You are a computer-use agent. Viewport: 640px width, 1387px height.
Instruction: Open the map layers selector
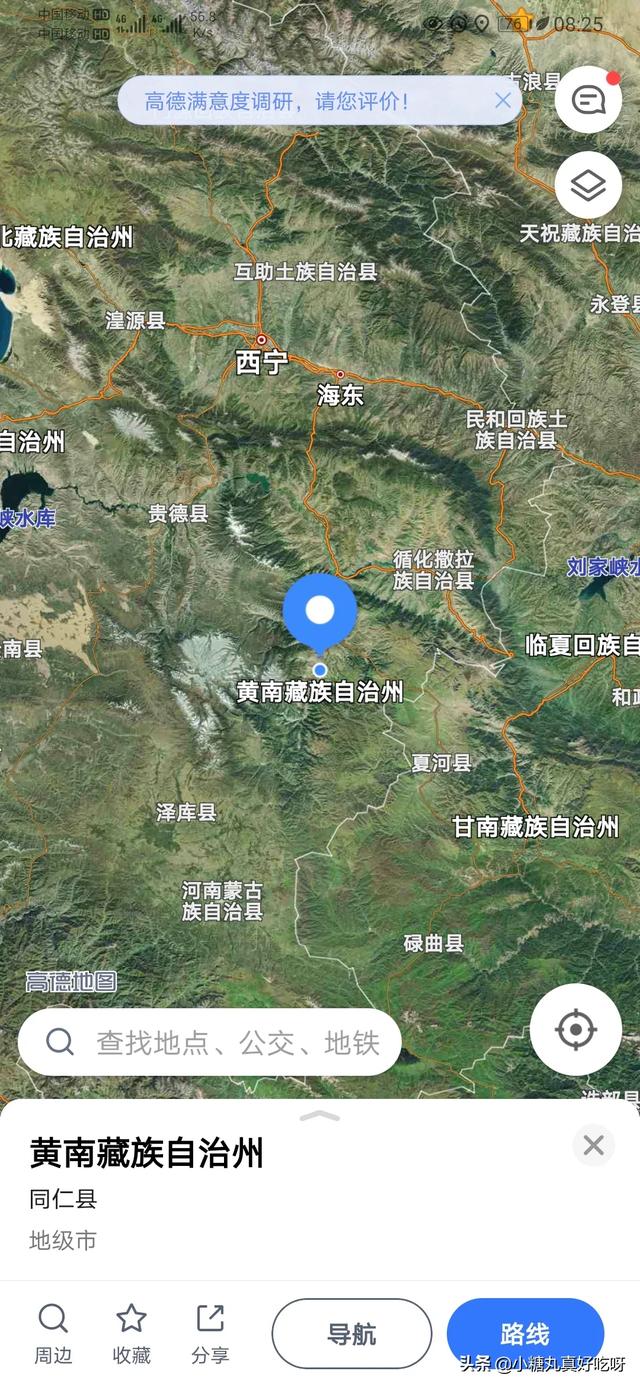pos(588,185)
